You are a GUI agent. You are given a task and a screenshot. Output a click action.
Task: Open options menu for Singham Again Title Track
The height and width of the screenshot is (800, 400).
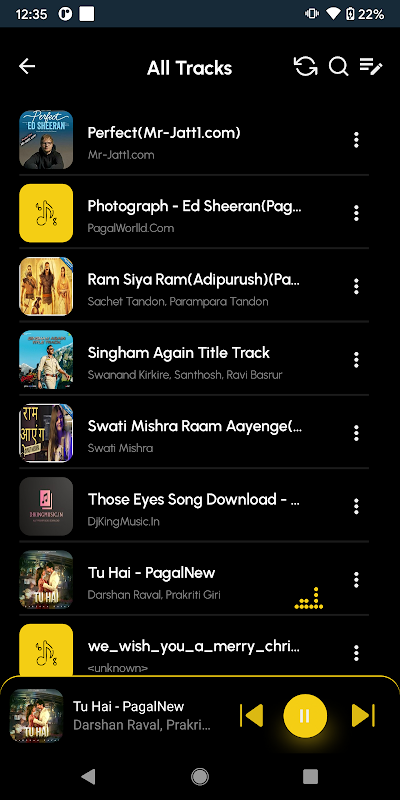[356, 360]
